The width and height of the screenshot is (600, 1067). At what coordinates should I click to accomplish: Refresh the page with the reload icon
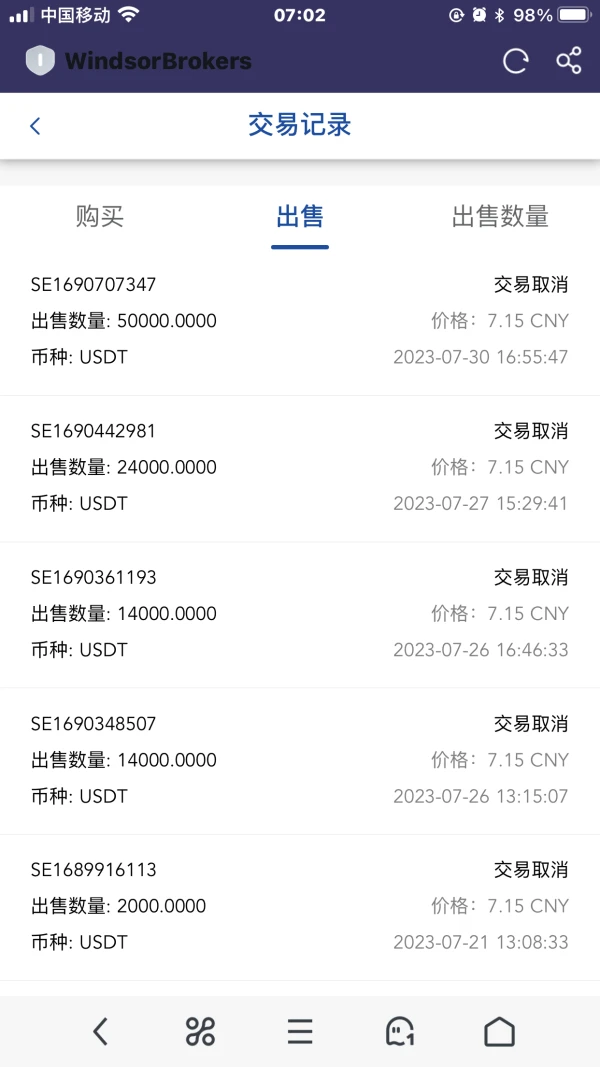(x=515, y=61)
